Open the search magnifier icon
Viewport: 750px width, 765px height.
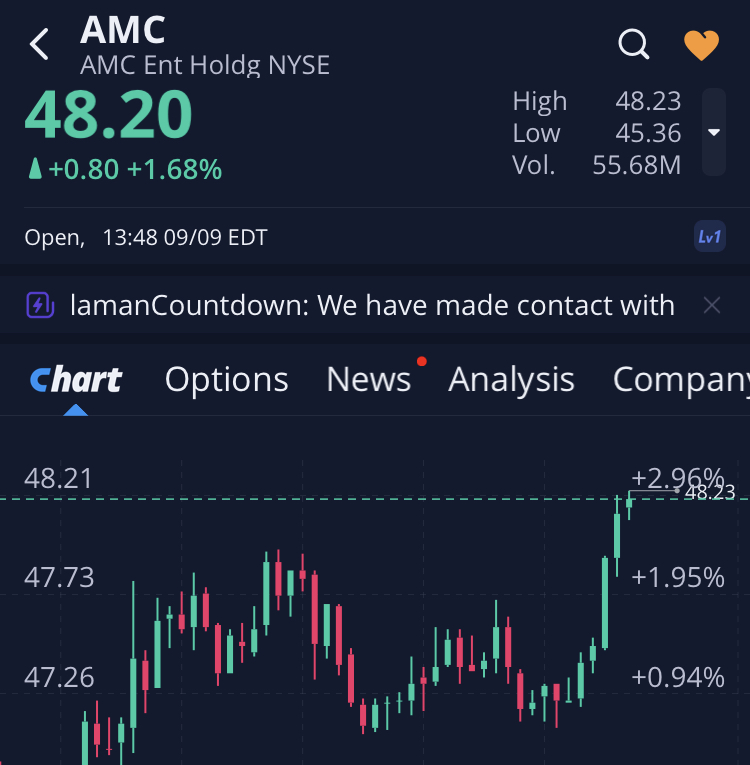(634, 44)
